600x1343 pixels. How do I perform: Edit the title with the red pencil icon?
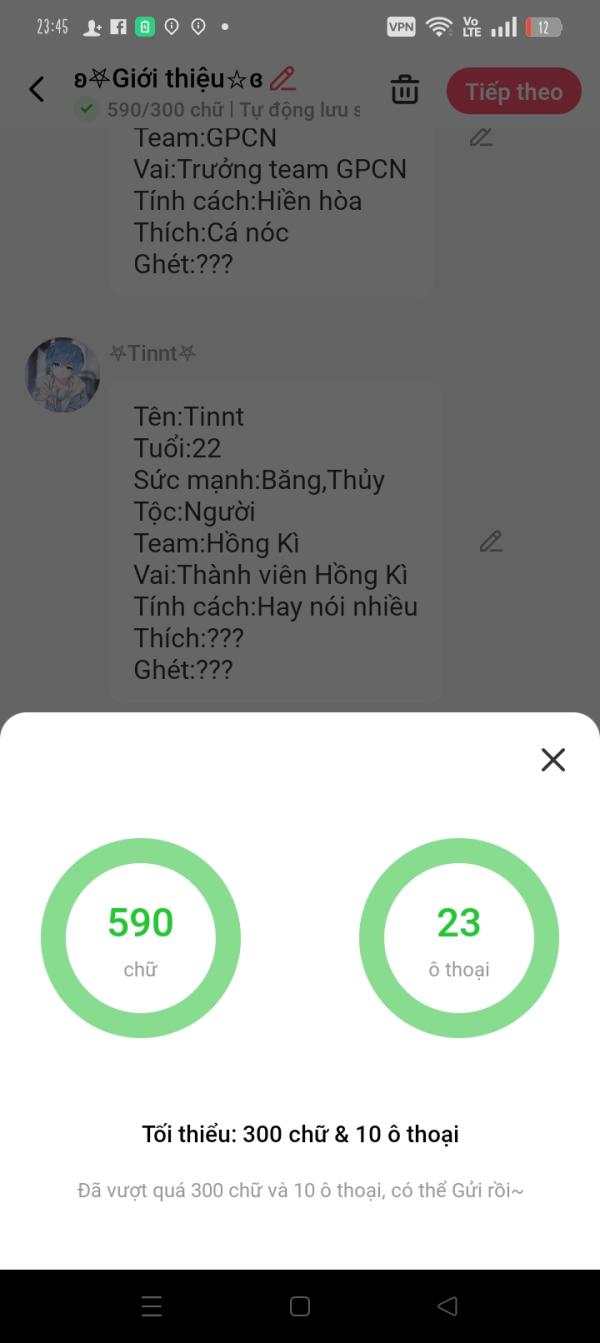(x=283, y=78)
